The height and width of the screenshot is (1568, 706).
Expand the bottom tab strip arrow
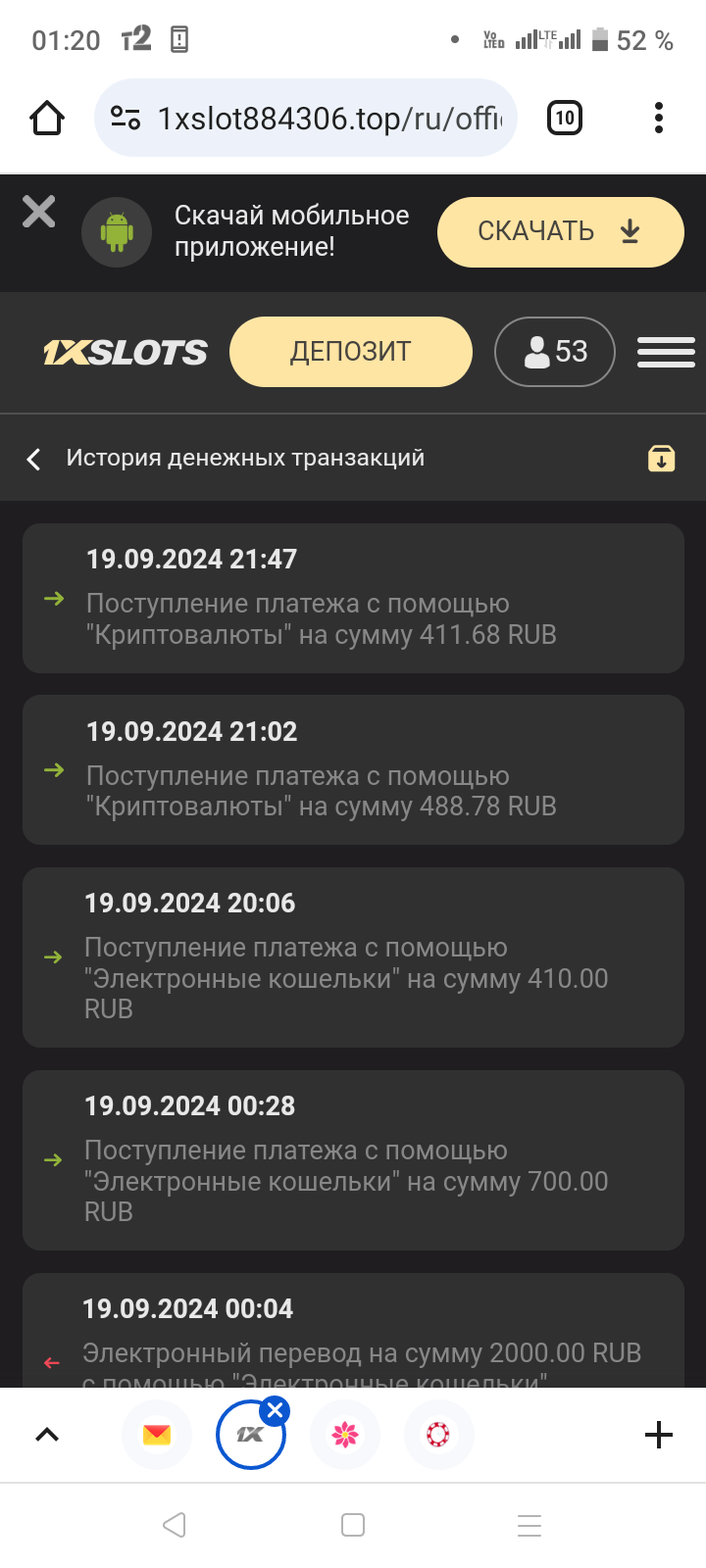coord(47,1435)
